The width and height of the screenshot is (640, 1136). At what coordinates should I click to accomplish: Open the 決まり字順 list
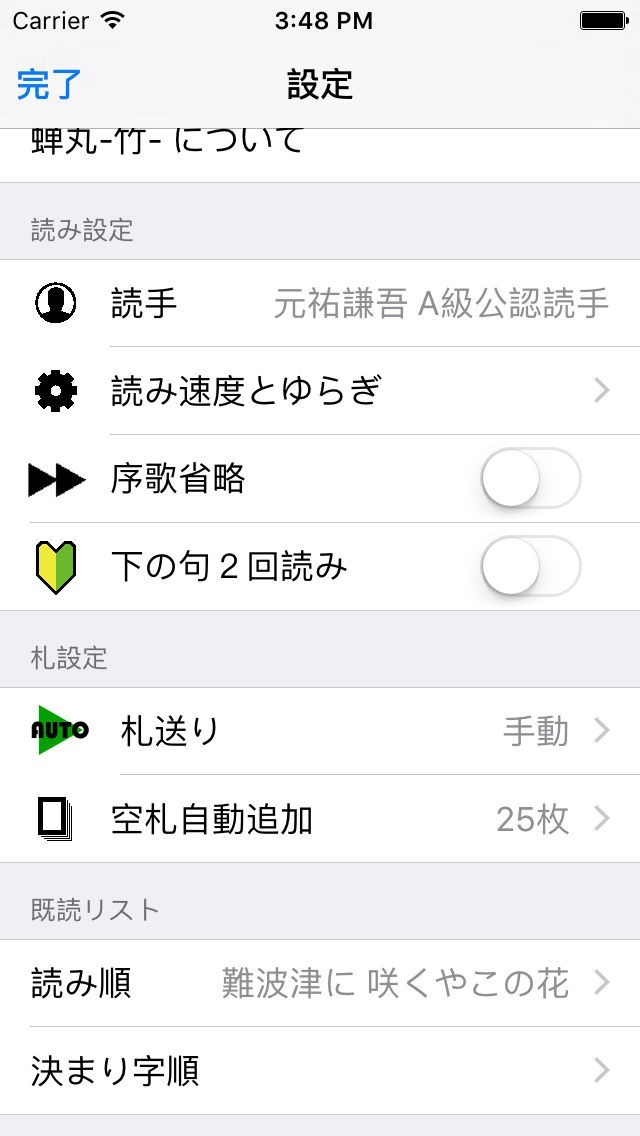click(x=320, y=1071)
